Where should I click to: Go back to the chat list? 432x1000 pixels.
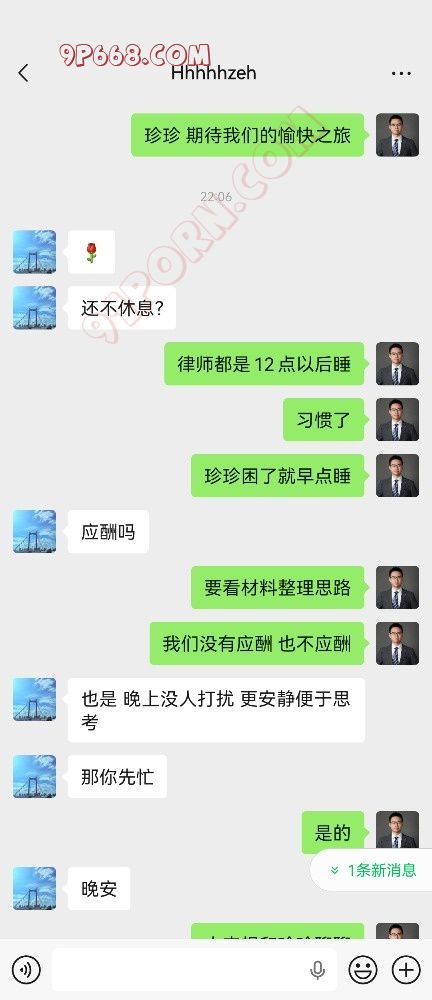[x=24, y=73]
